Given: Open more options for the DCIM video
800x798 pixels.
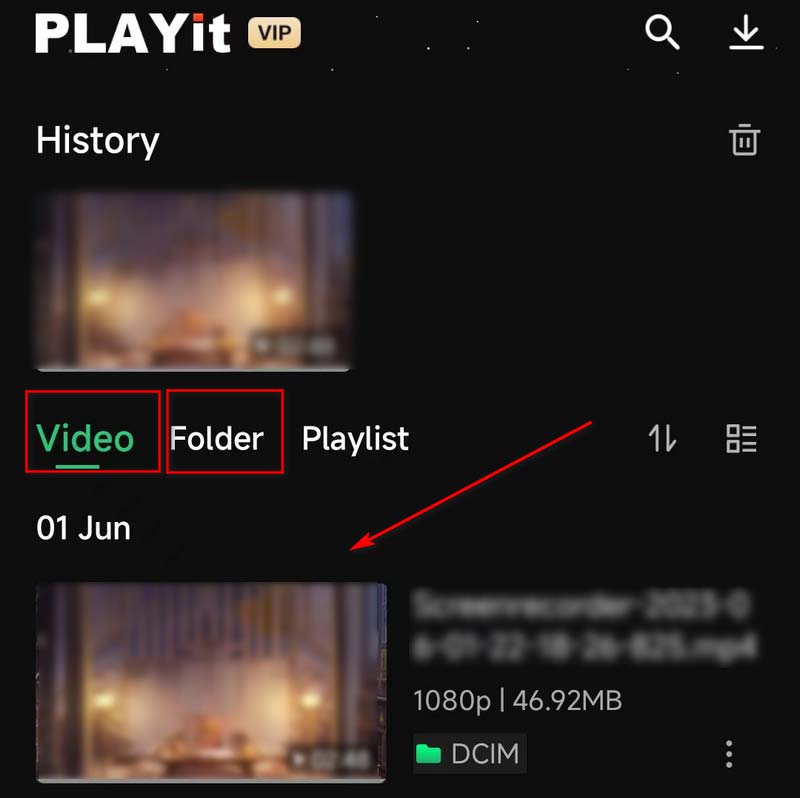Looking at the screenshot, I should point(730,753).
